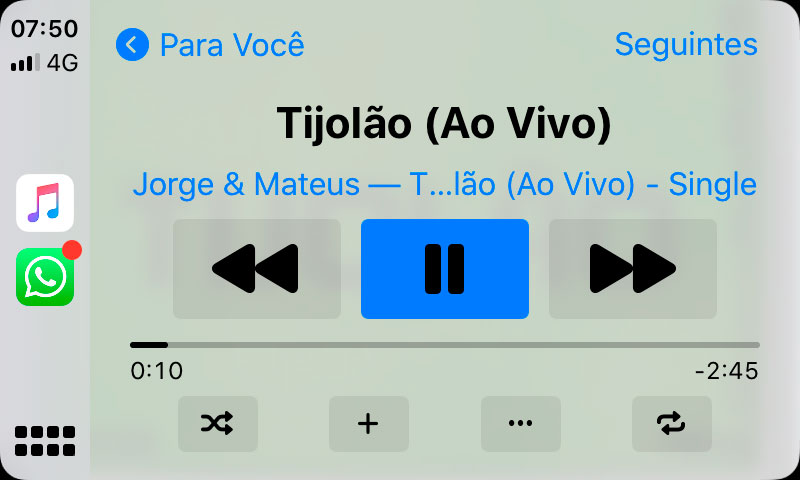
Task: Tap the playback progress bar
Action: point(444,345)
